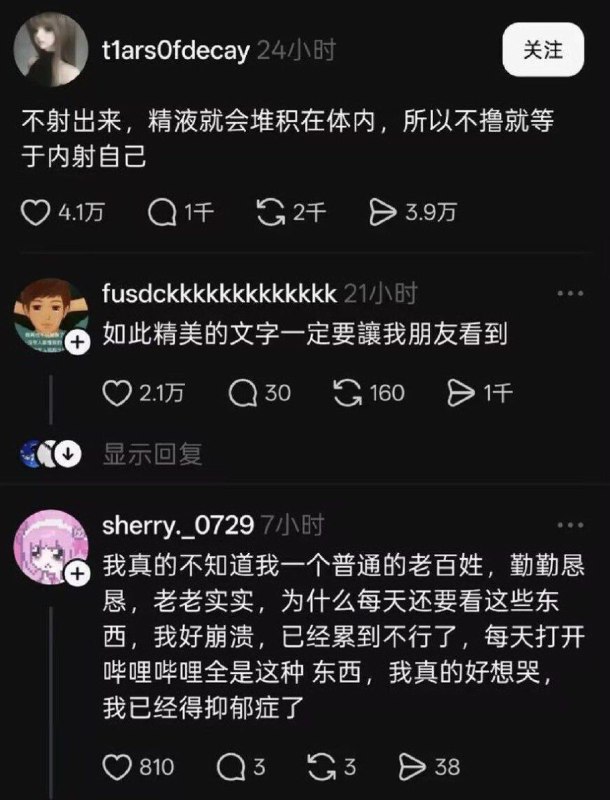Image resolution: width=610 pixels, height=800 pixels.
Task: Open comments on t1ars0fdecay's post
Action: pos(161,212)
